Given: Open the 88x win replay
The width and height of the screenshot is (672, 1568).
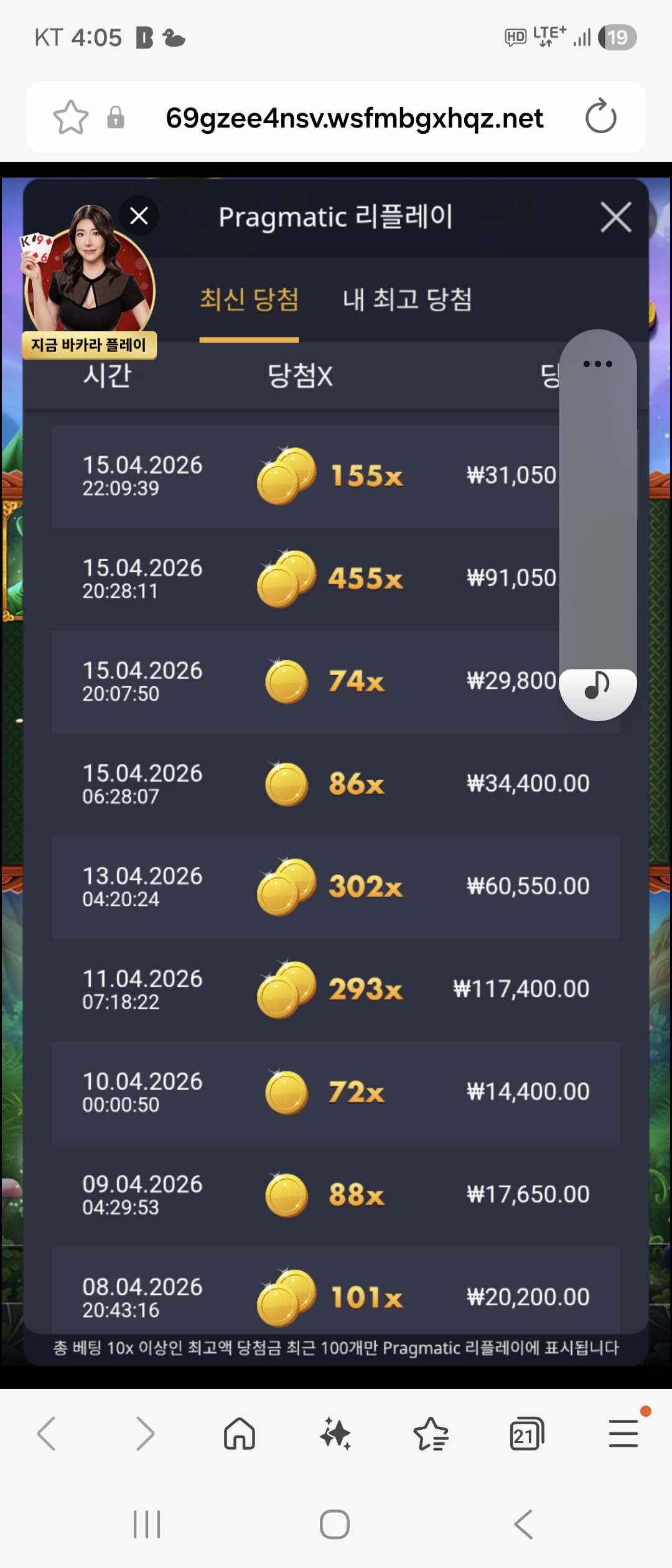Looking at the screenshot, I should pos(336,1195).
